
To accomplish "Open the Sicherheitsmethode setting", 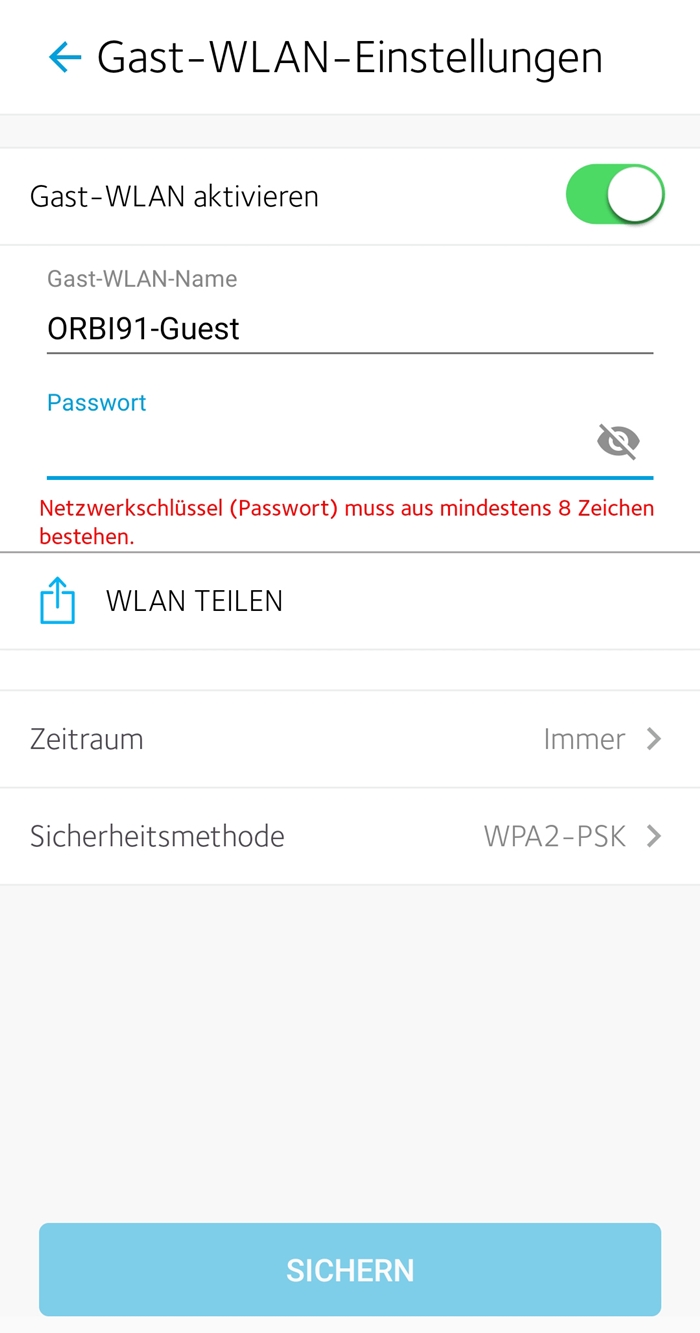I will point(349,836).
